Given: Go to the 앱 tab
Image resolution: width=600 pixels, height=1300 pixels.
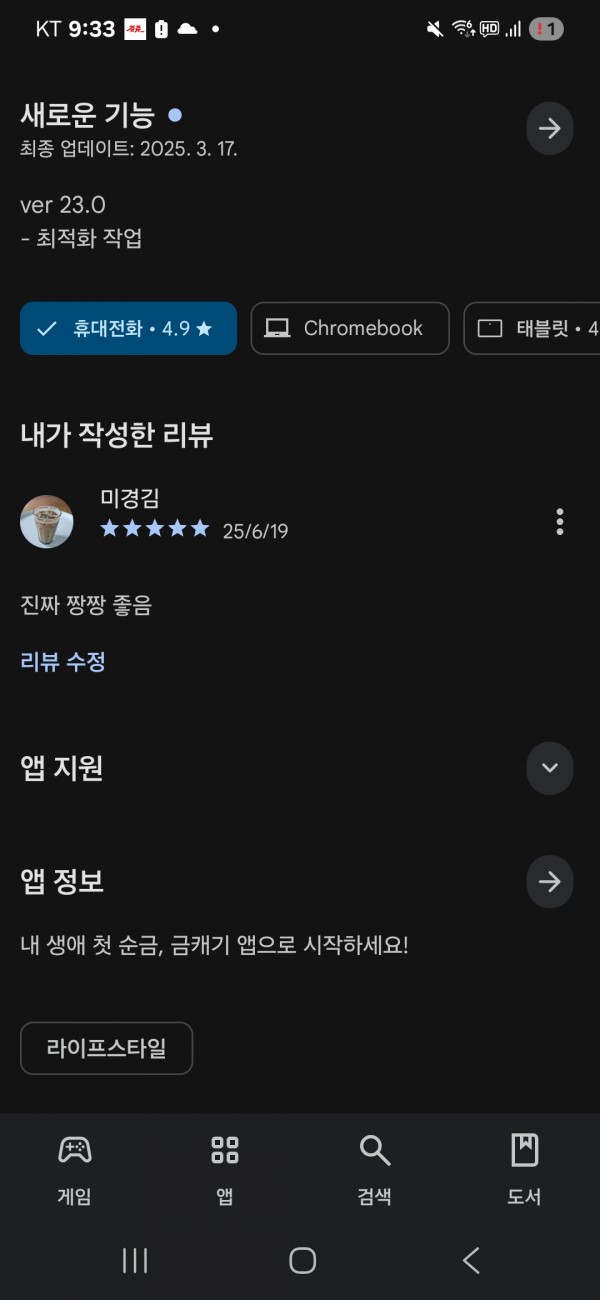Looking at the screenshot, I should tap(225, 1170).
